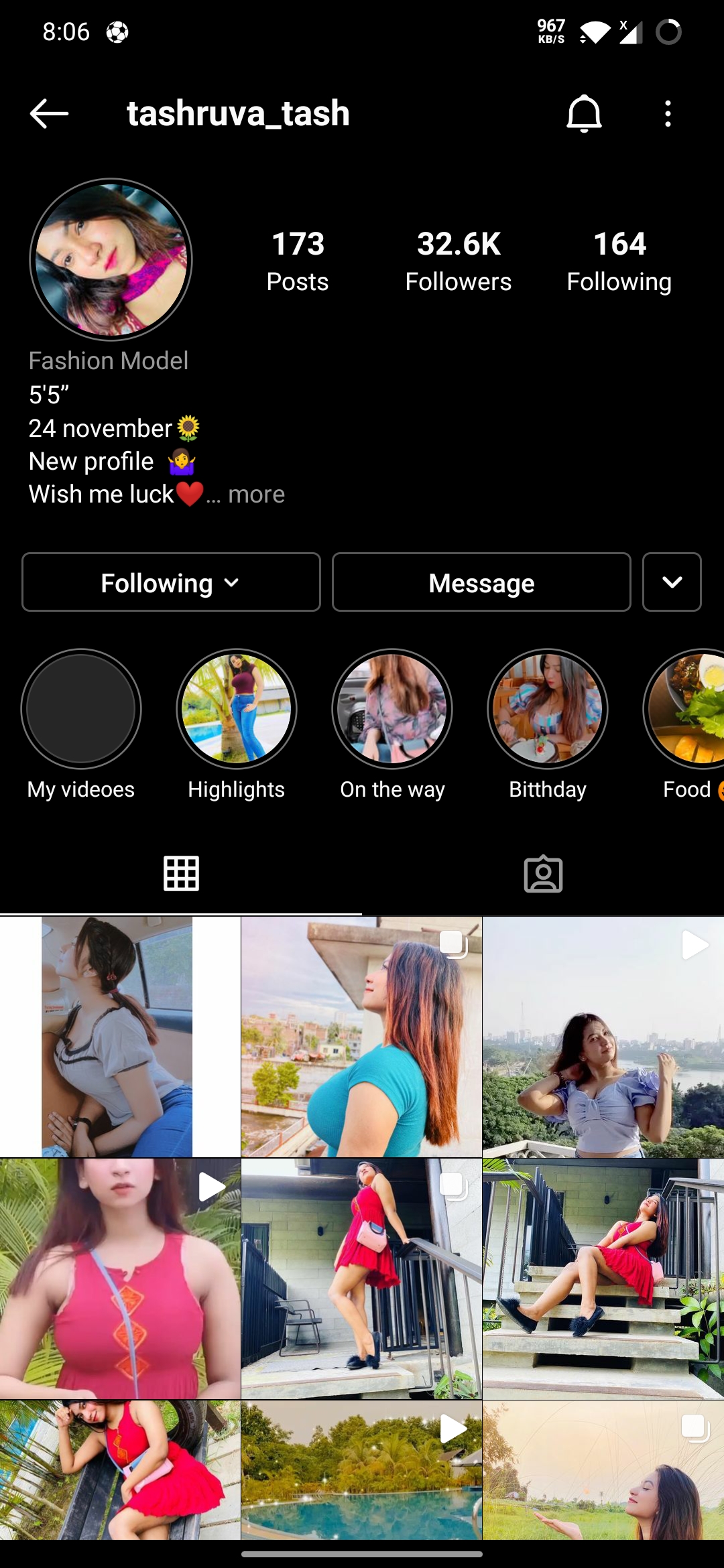Open the post with the teal t-shirt
This screenshot has height=1568, width=724.
click(361, 1037)
